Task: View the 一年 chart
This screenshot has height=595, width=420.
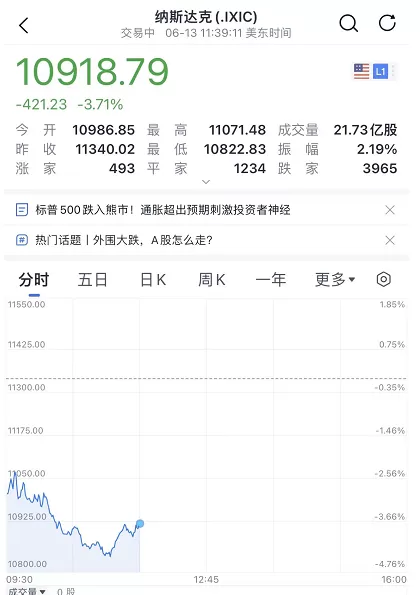Action: pyautogui.click(x=271, y=280)
